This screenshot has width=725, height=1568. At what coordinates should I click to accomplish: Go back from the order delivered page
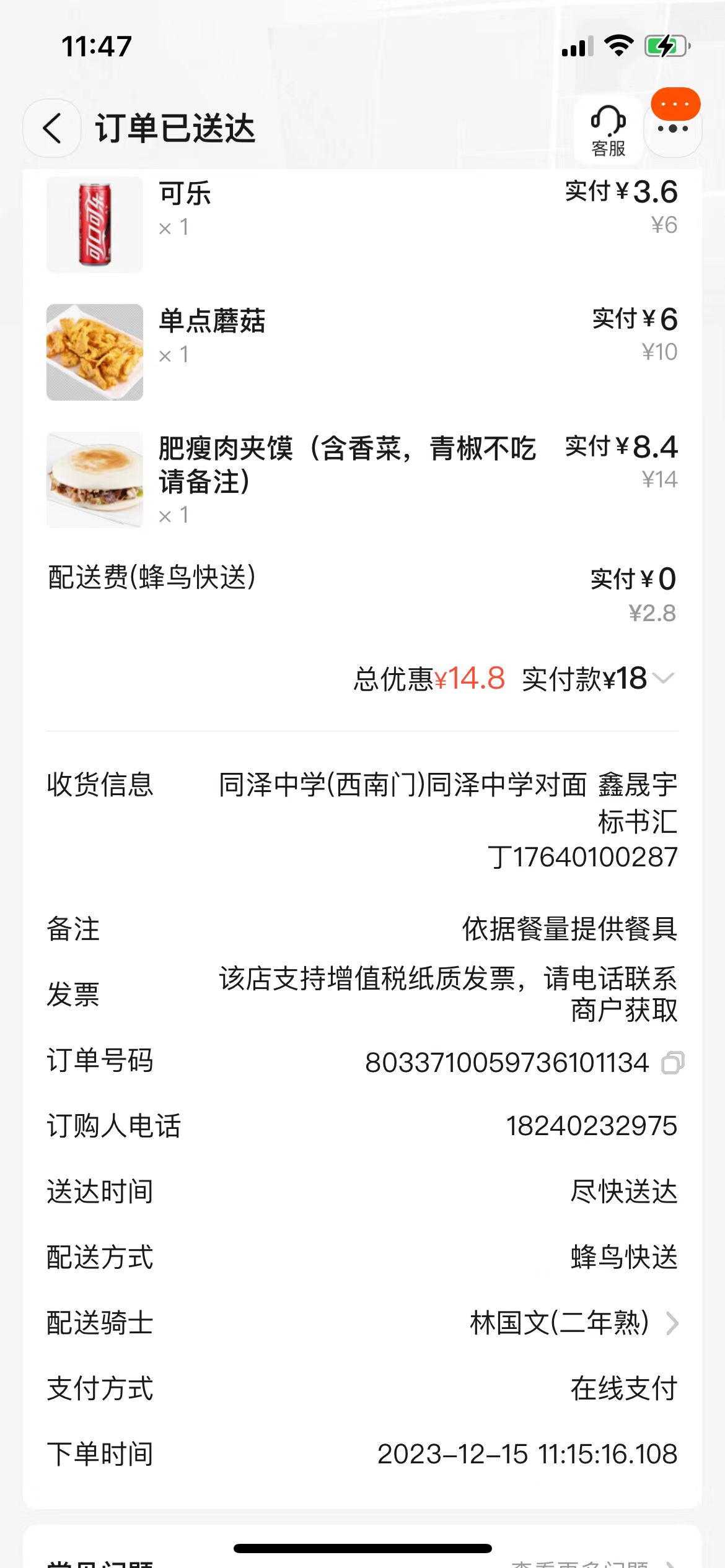52,128
